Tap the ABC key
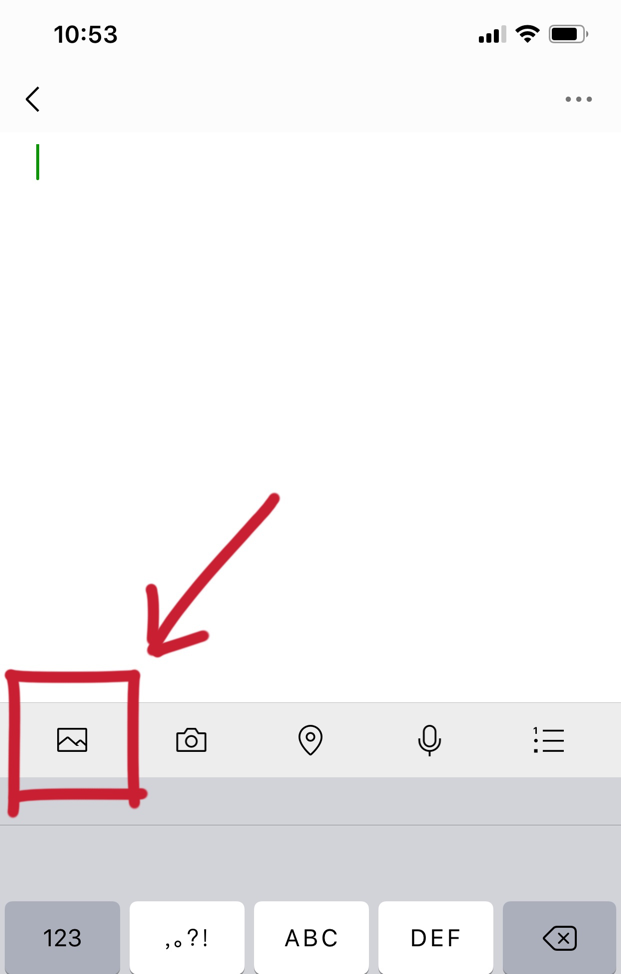This screenshot has width=621, height=974. 311,937
